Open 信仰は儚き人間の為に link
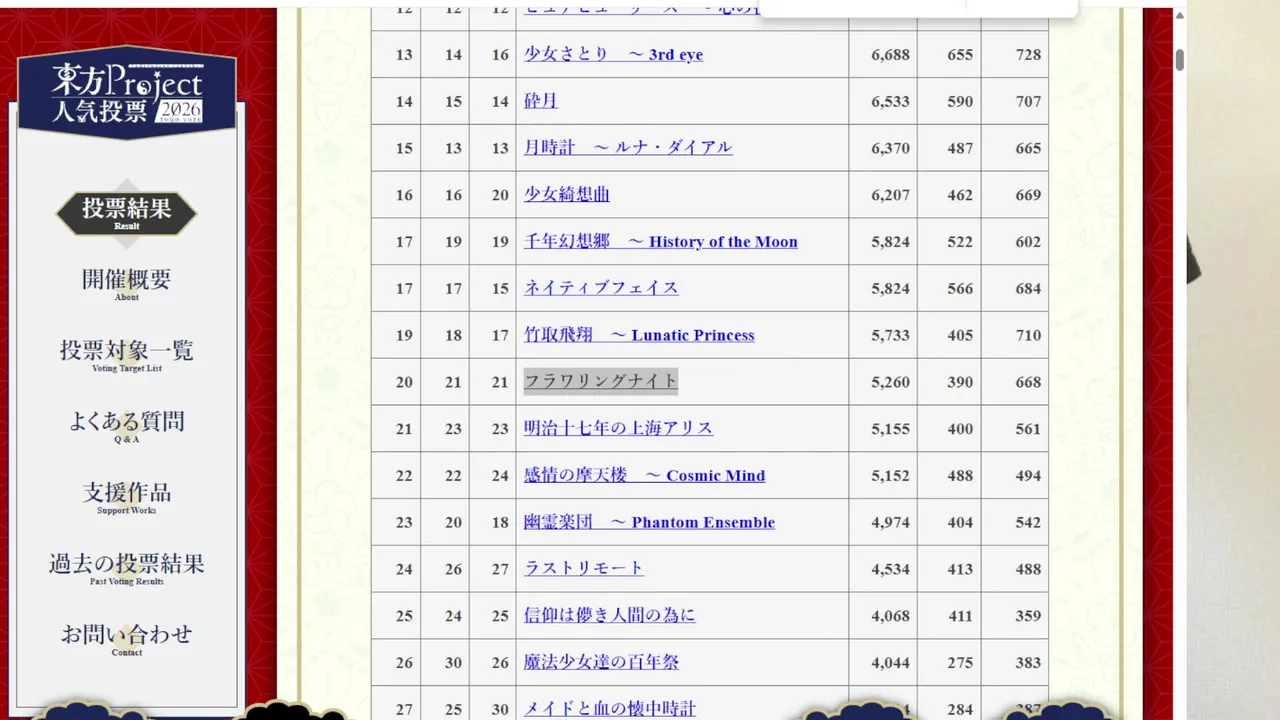 610,615
